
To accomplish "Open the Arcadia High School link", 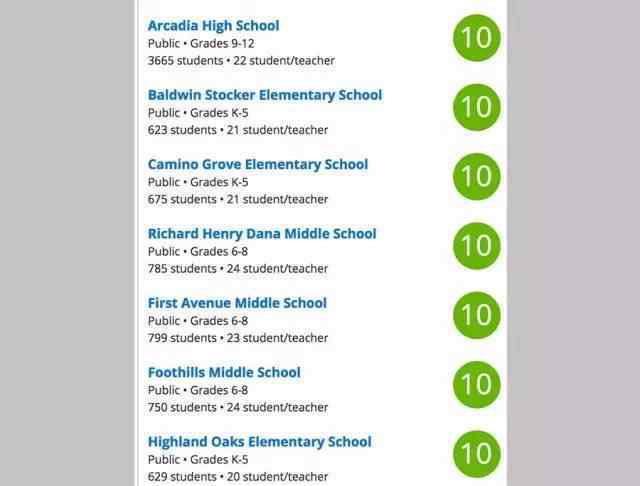I will 213,26.
